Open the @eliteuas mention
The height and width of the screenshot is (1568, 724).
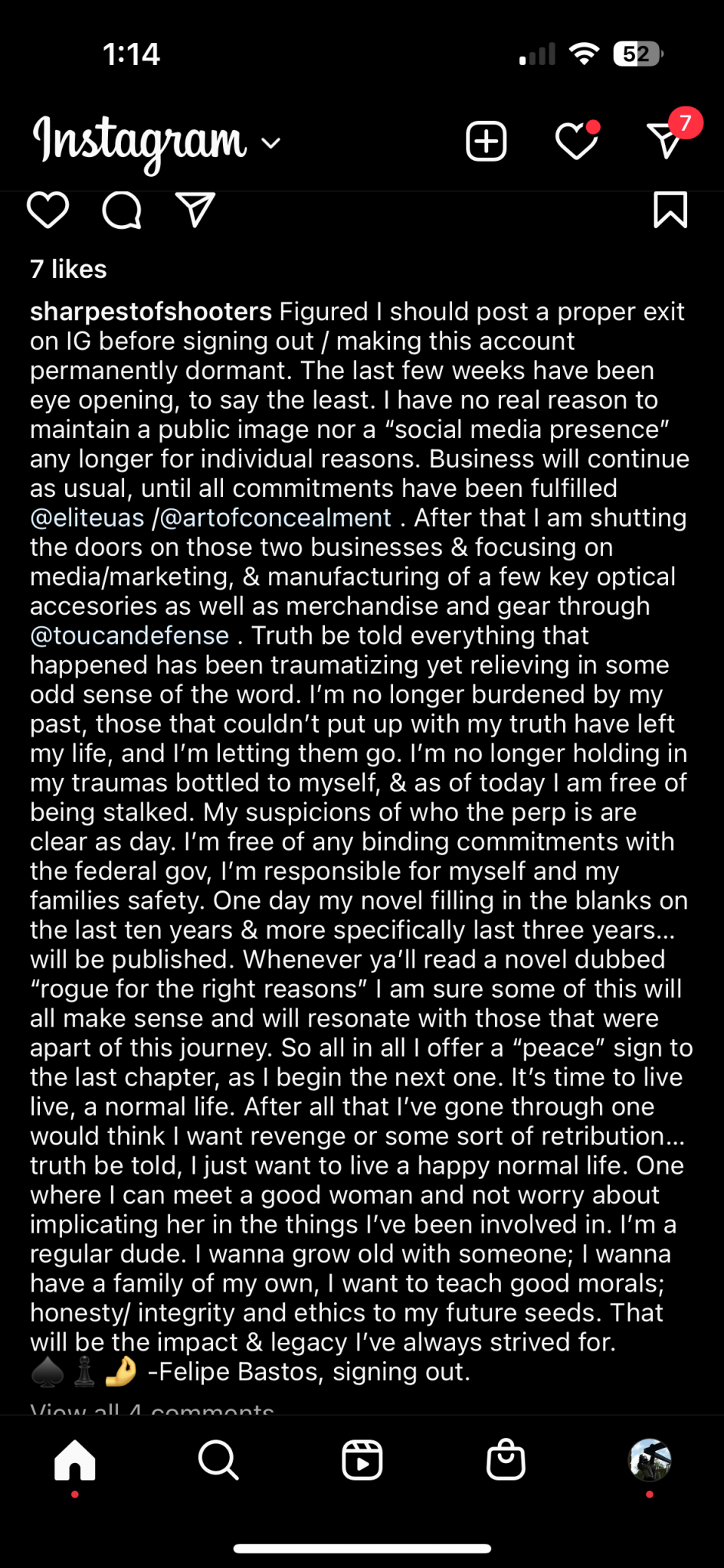tap(87, 518)
